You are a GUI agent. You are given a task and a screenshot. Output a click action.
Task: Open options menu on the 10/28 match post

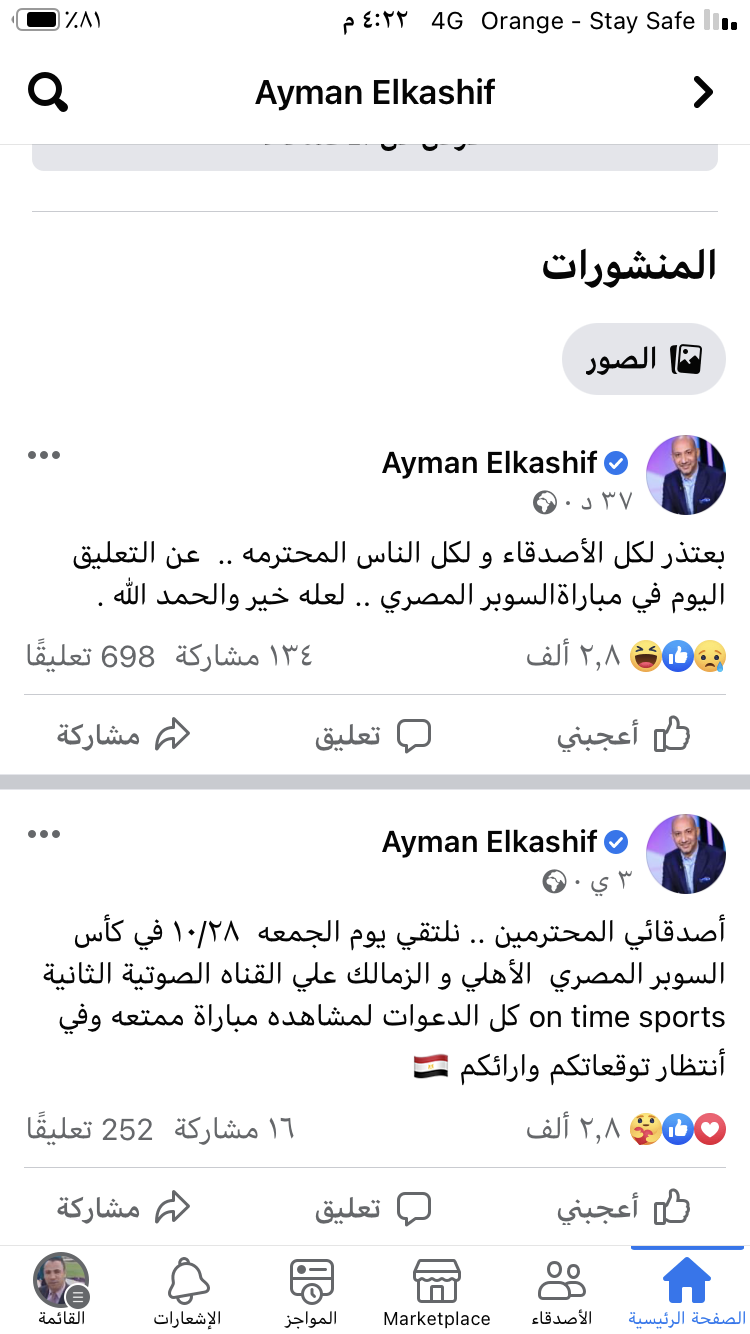[44, 834]
